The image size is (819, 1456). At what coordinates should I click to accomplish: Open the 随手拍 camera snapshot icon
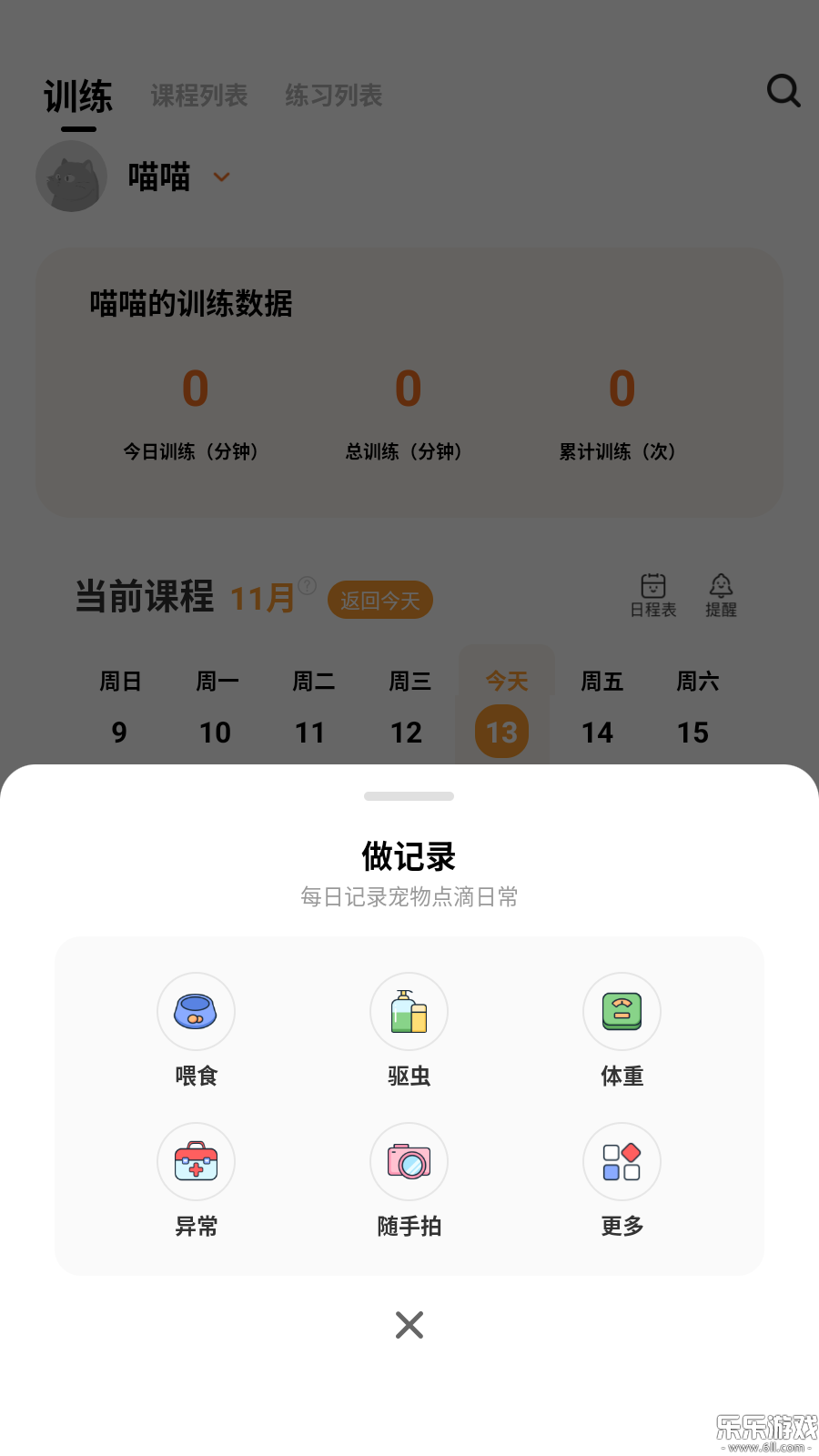(x=409, y=1162)
